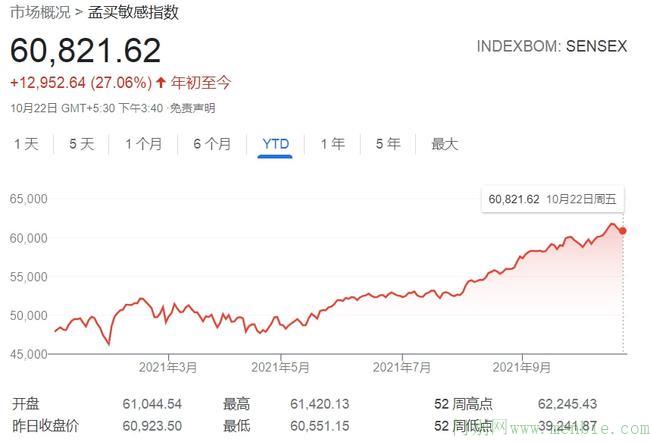View the 1年 chart range
This screenshot has width=650, height=442.
[x=332, y=144]
